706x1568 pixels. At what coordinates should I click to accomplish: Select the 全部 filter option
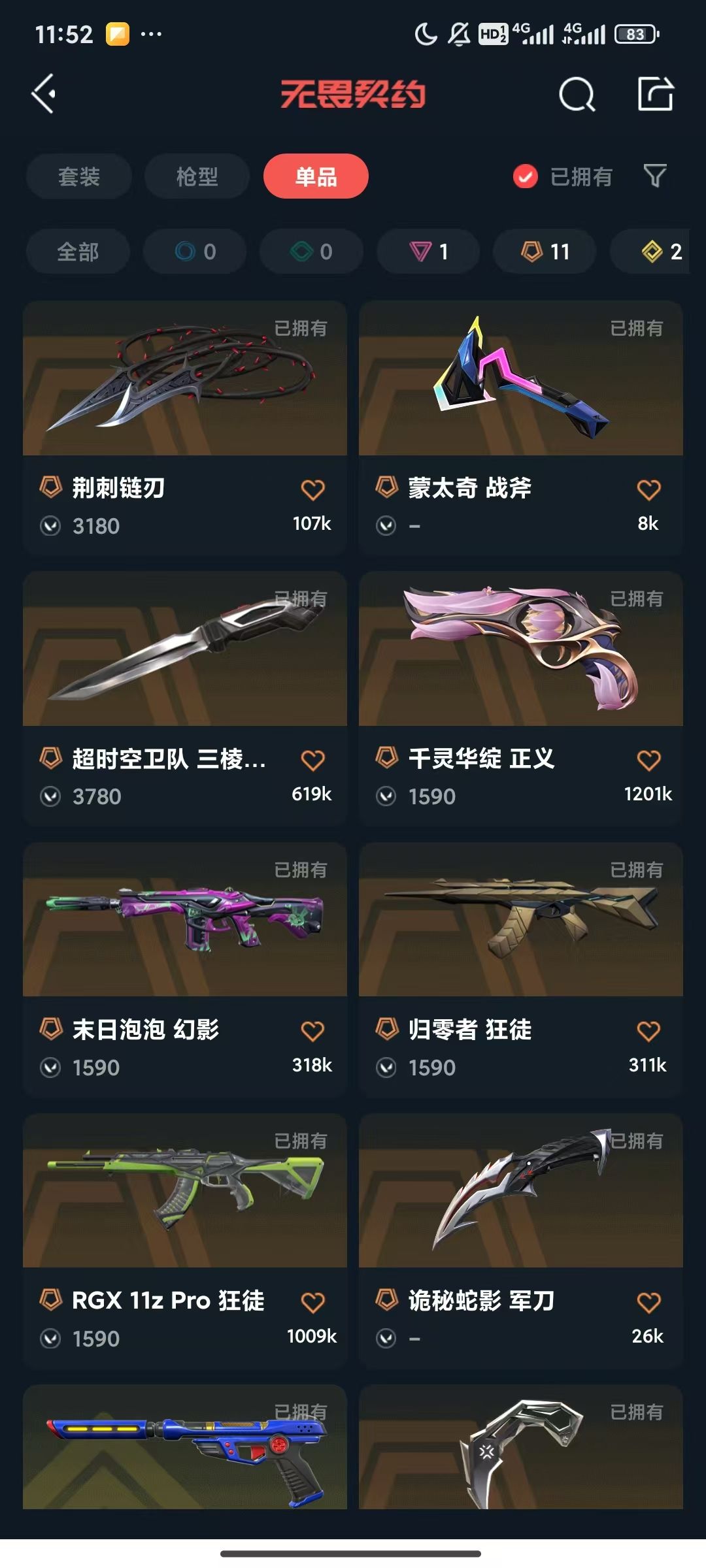click(x=76, y=252)
